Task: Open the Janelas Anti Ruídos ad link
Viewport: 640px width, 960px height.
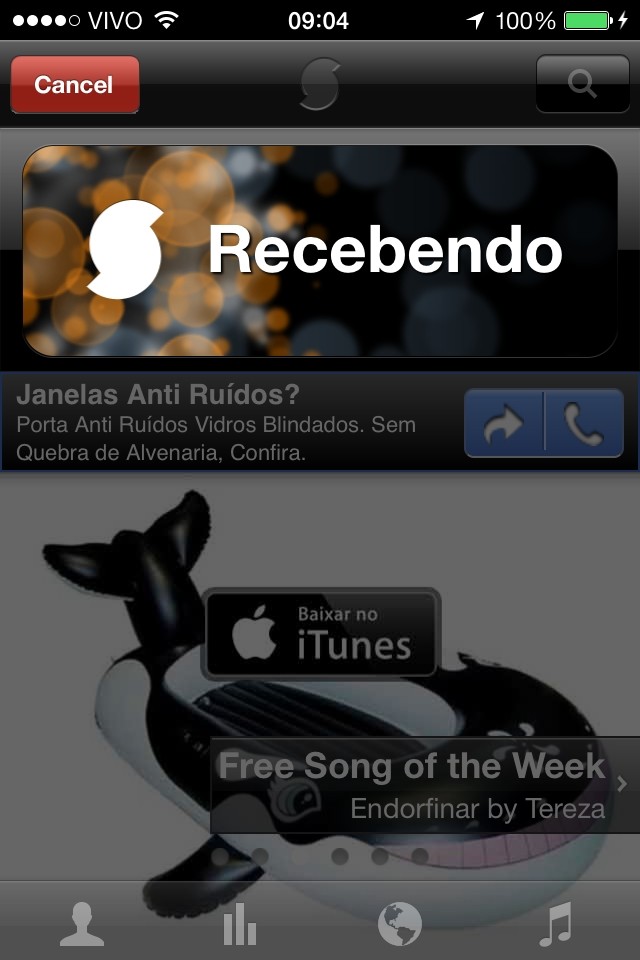Action: 503,424
